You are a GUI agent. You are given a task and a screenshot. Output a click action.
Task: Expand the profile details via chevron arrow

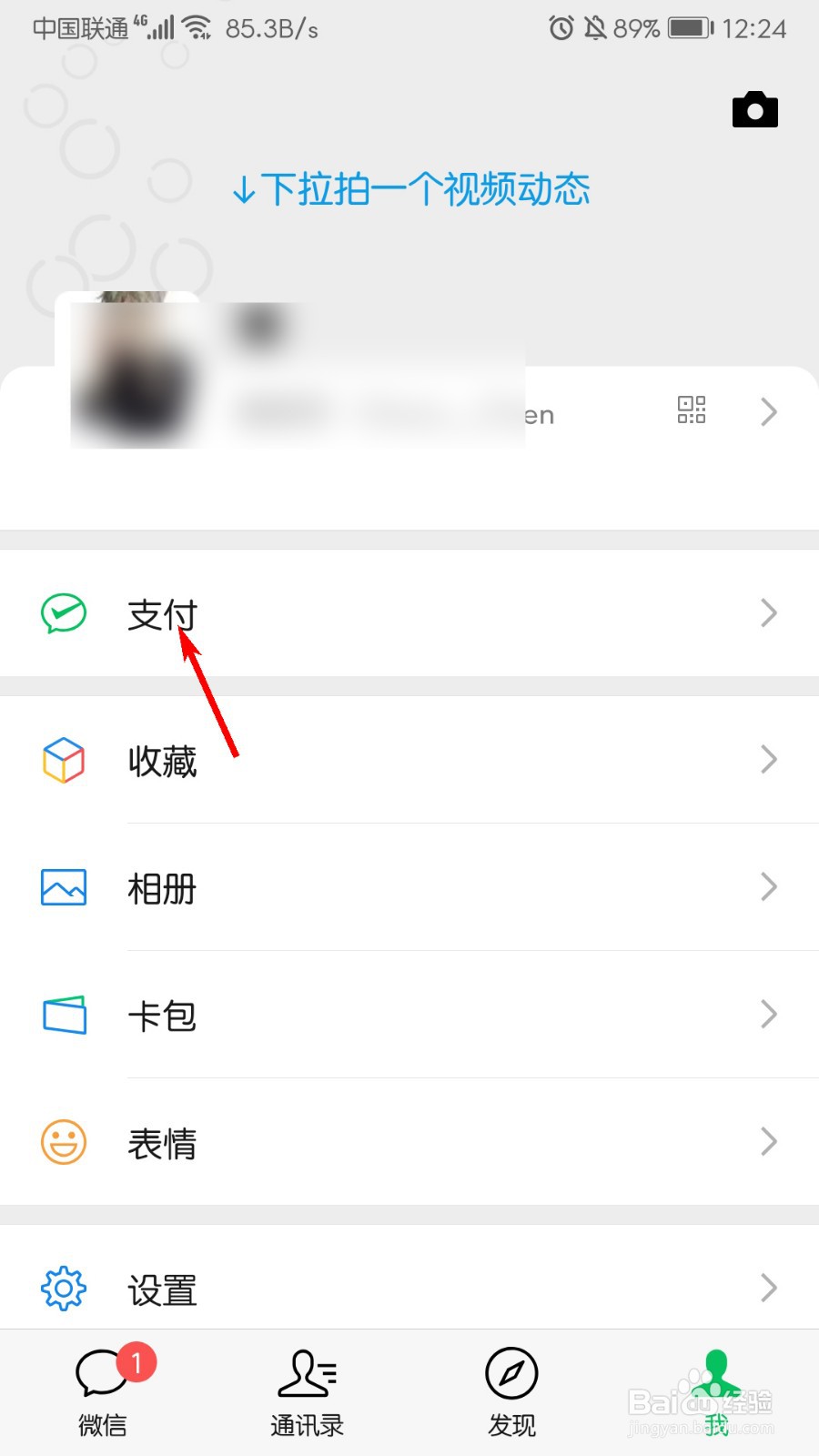767,411
